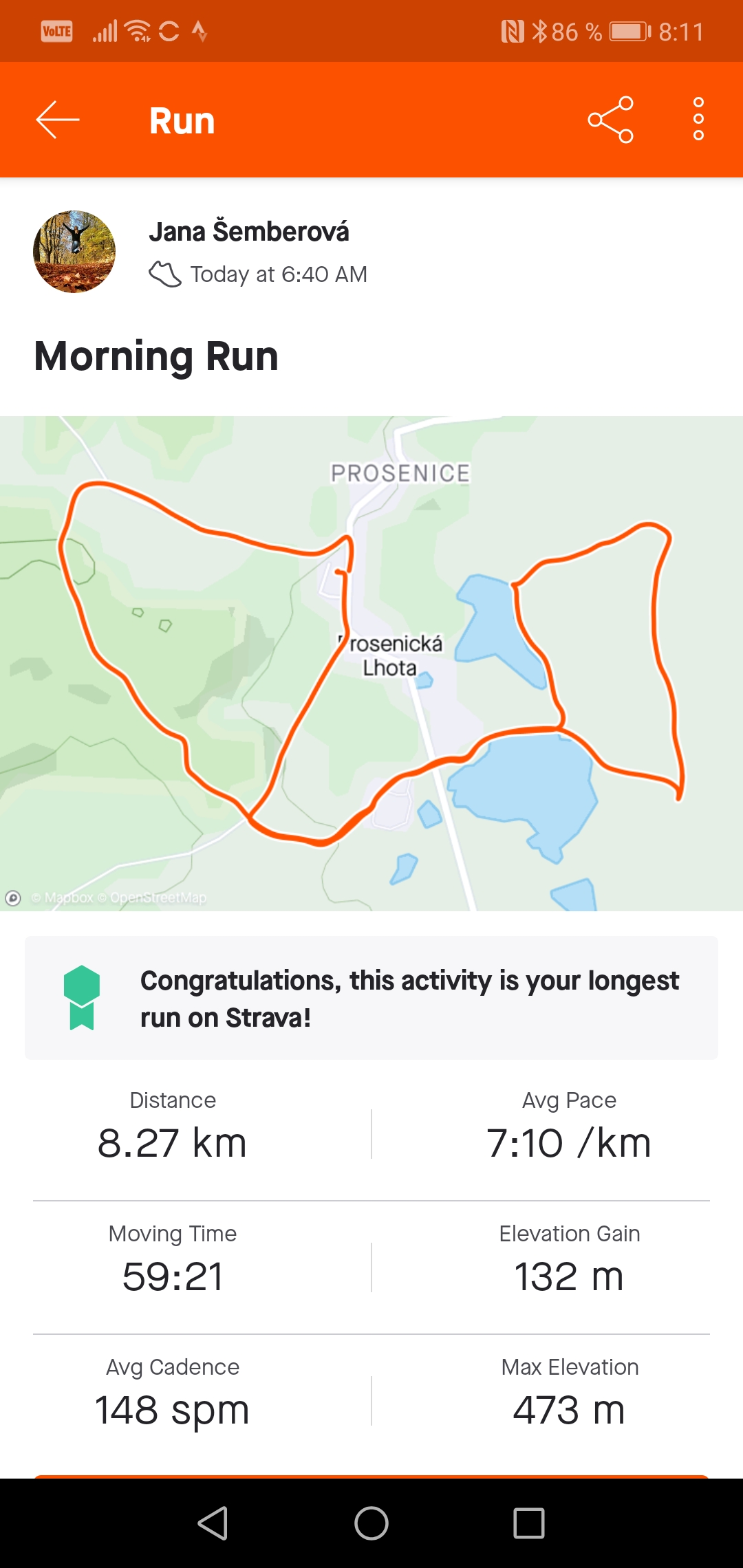Screen dimensions: 743x1568
Task: Open the three-dot overflow menu
Action: tap(698, 120)
